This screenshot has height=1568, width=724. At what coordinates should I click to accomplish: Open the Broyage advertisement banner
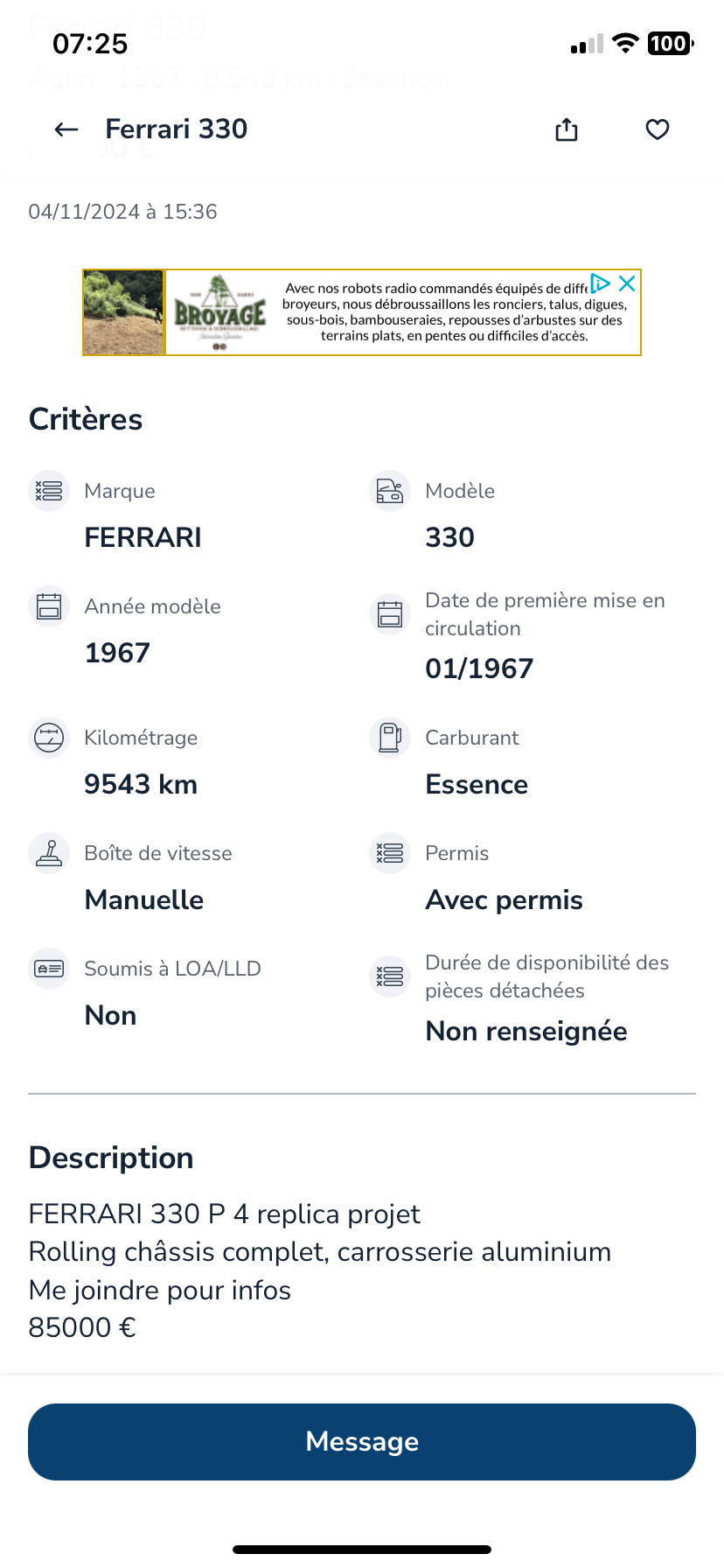point(362,312)
